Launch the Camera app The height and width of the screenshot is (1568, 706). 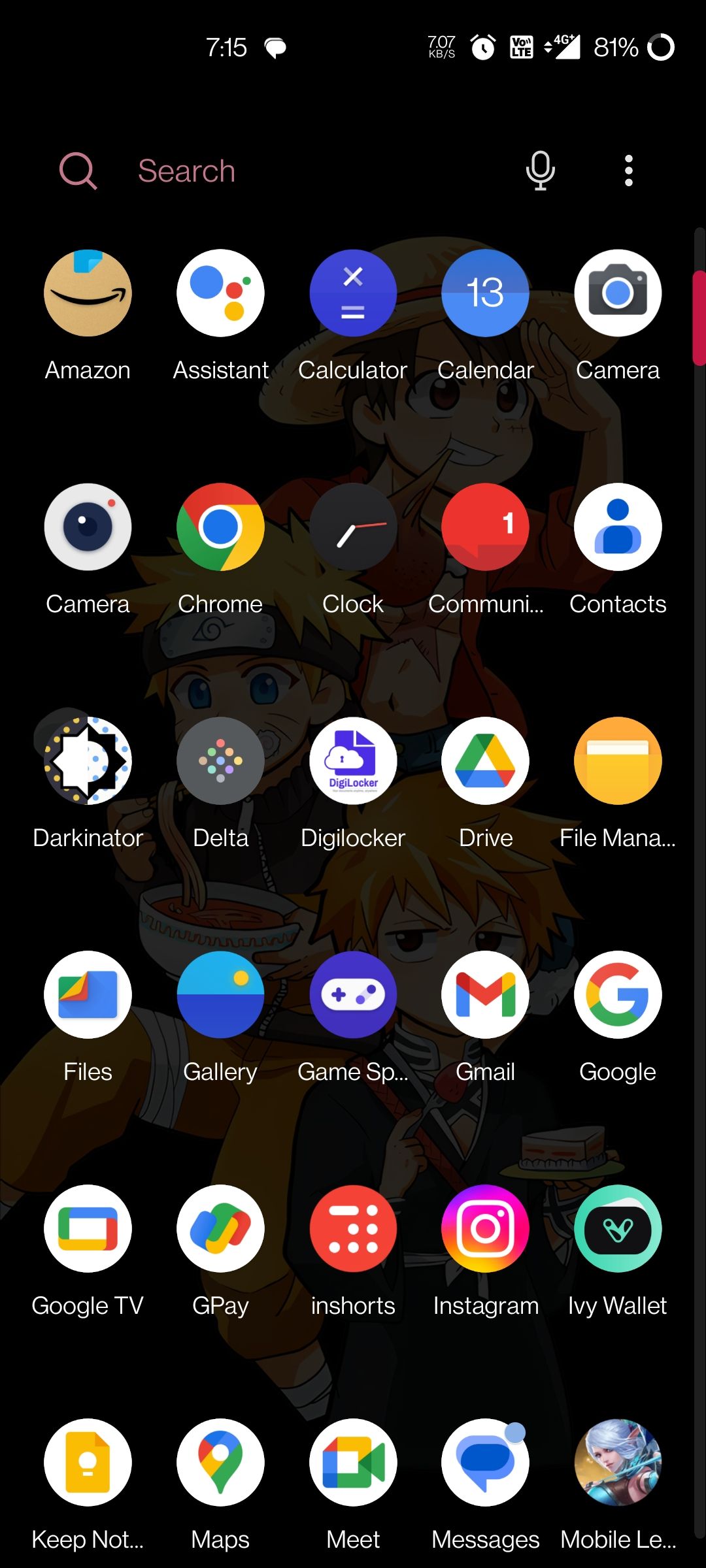[618, 293]
